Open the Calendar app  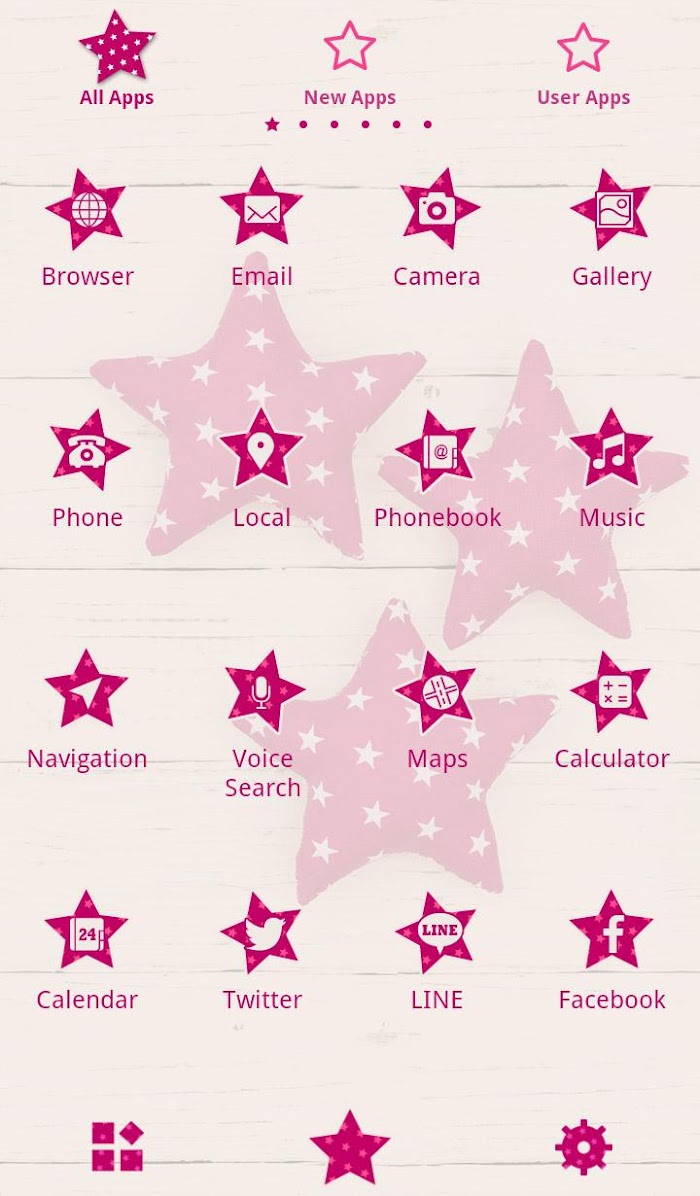pos(87,952)
